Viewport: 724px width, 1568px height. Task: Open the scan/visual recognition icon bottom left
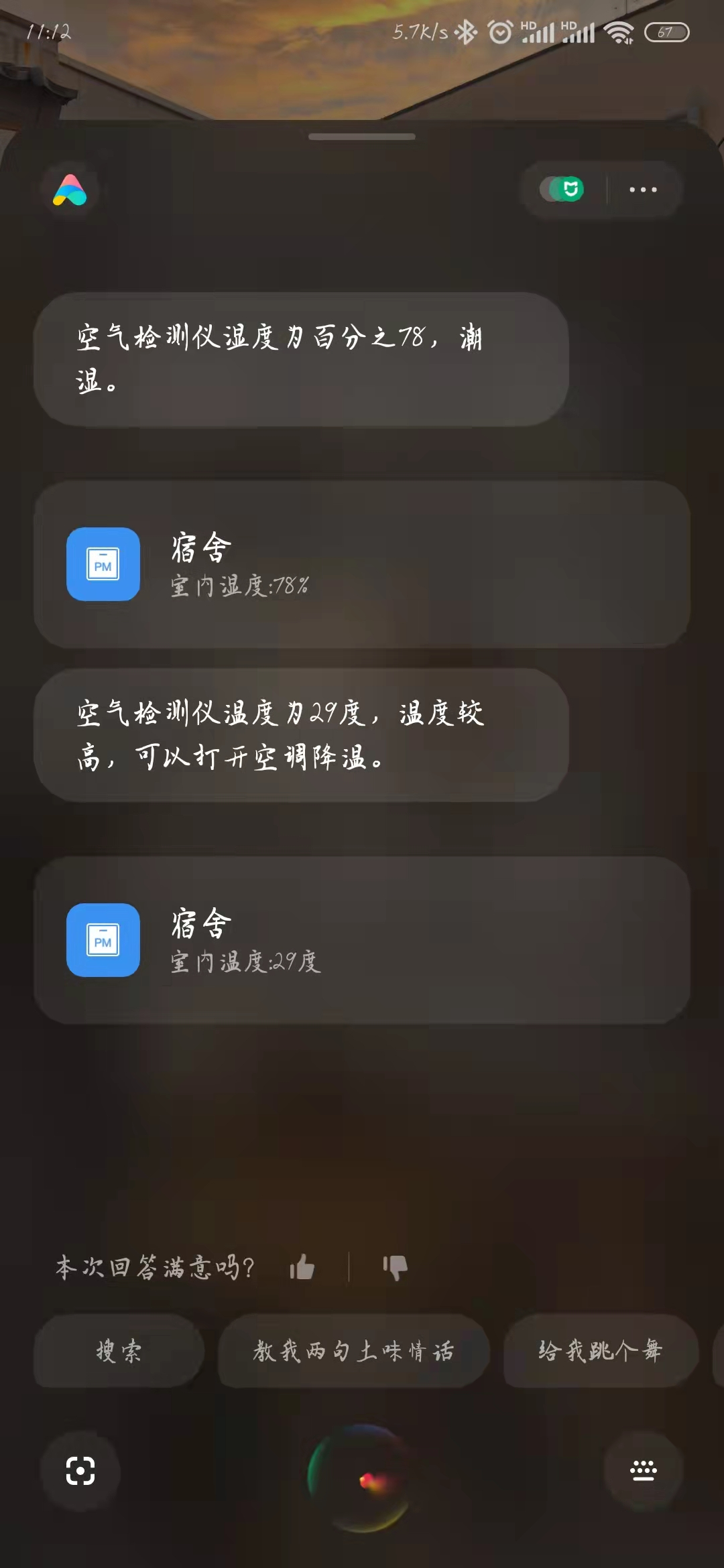[x=80, y=1473]
